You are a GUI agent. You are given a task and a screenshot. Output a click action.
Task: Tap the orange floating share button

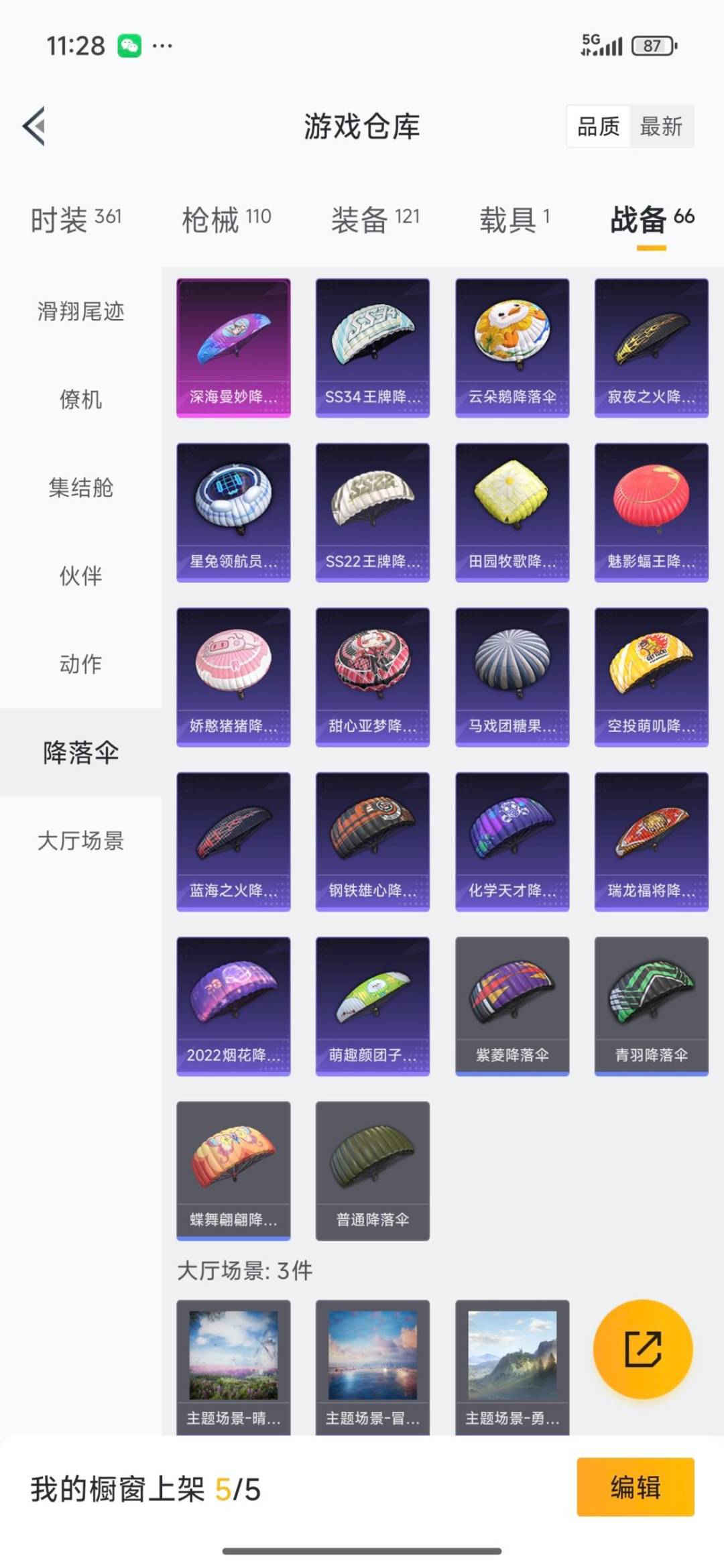click(643, 1349)
